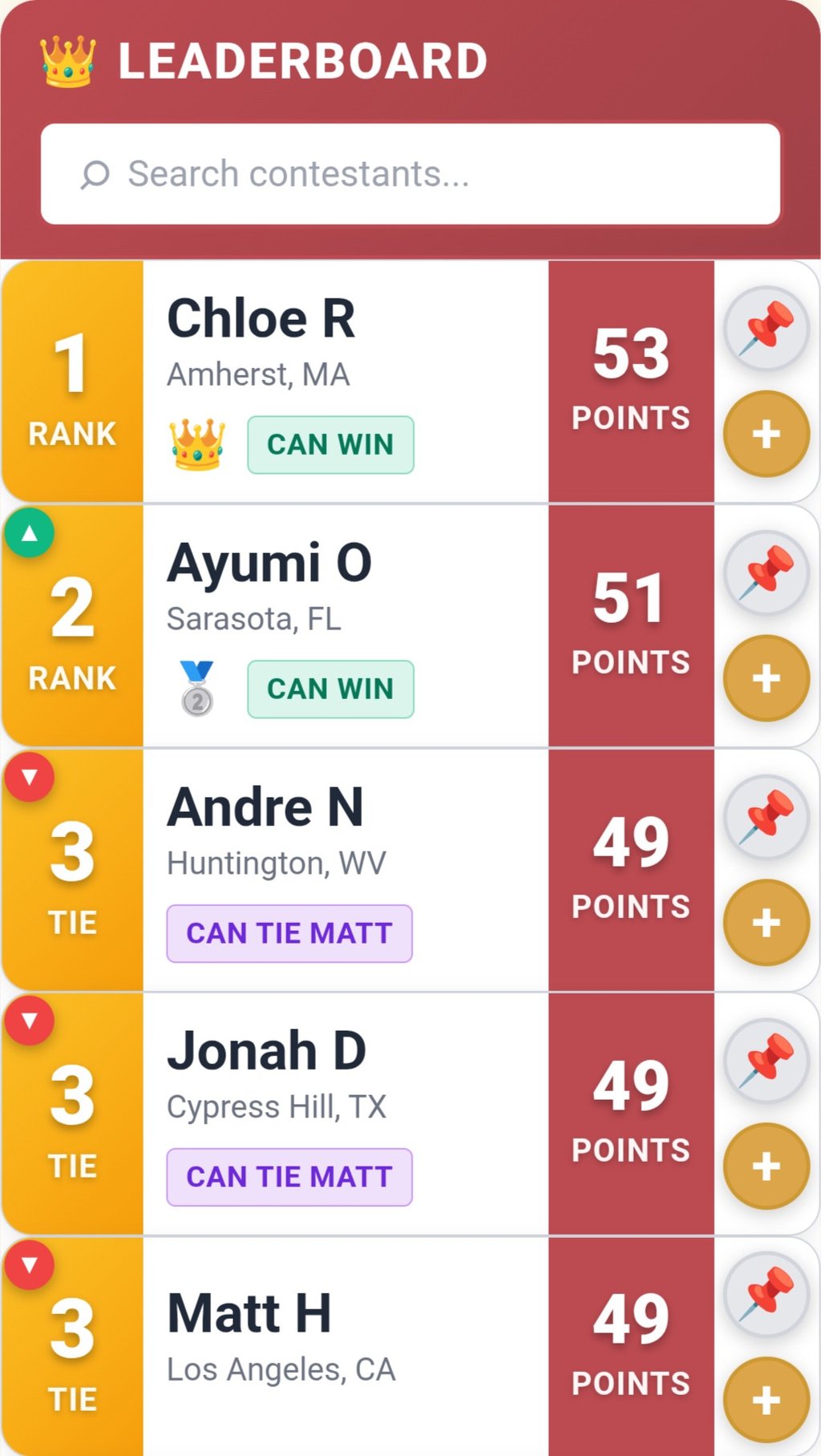Increase Jonah D's points with plus
The width and height of the screenshot is (821, 1456).
766,1166
